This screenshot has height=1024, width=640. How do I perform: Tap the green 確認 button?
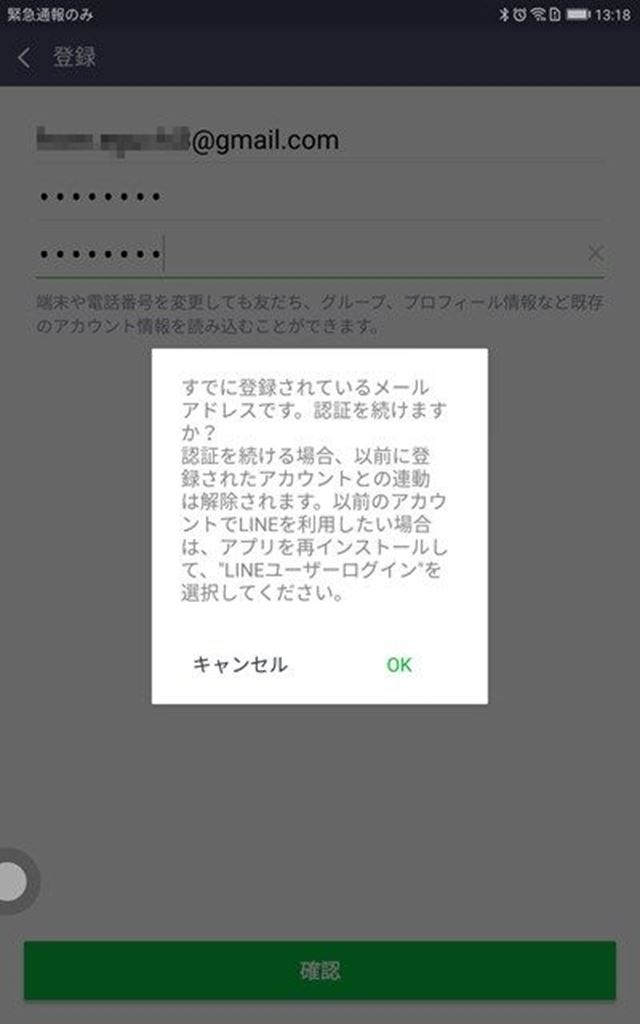point(320,970)
